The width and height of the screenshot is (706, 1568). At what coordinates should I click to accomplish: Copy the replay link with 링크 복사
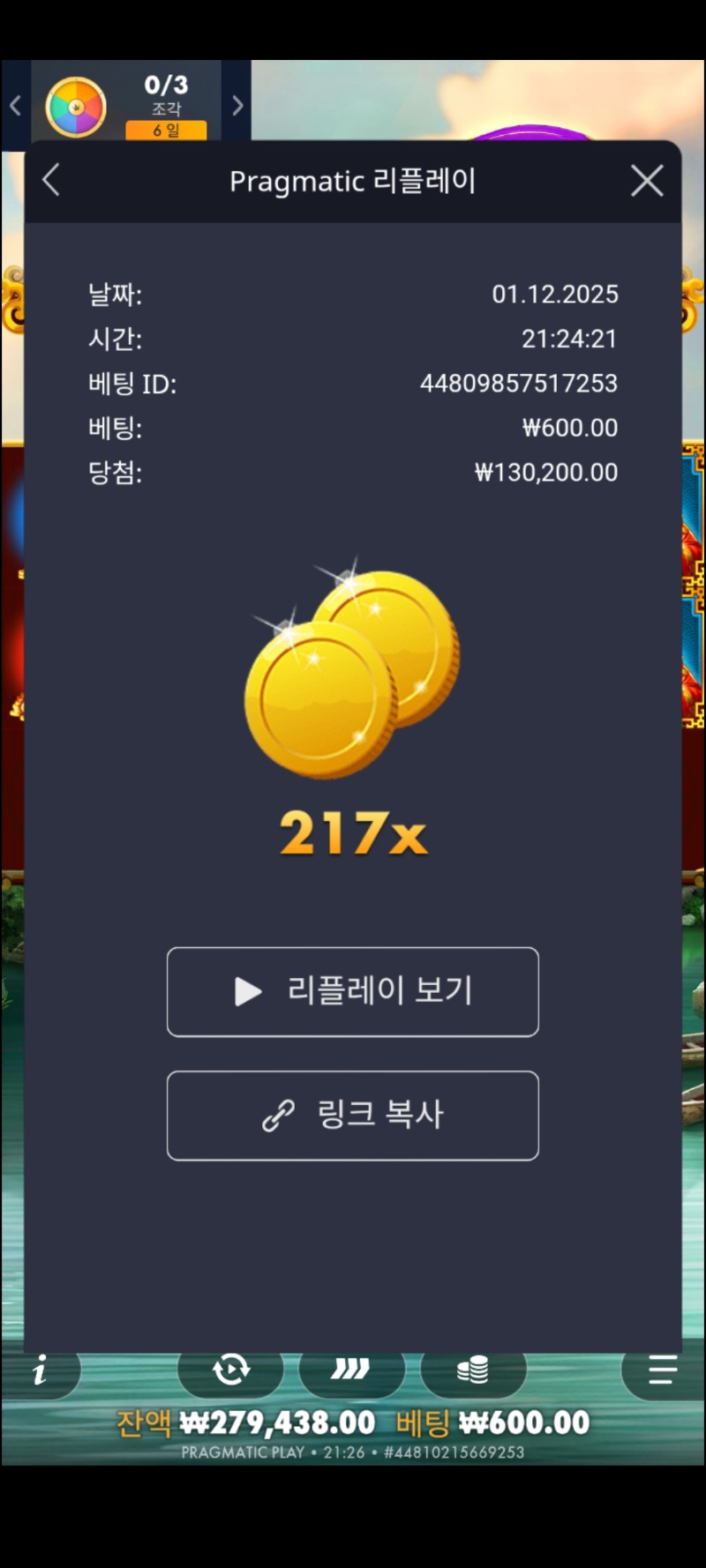pos(352,1116)
